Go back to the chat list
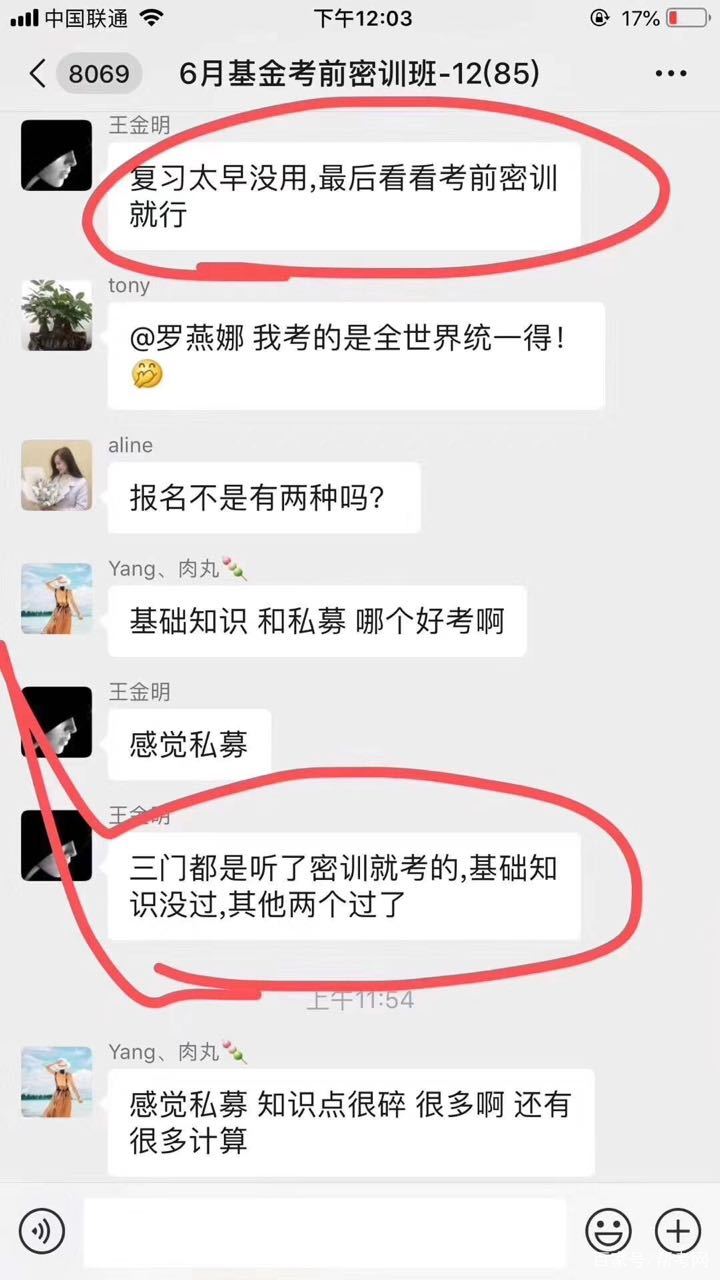This screenshot has height=1280, width=720. pyautogui.click(x=38, y=74)
